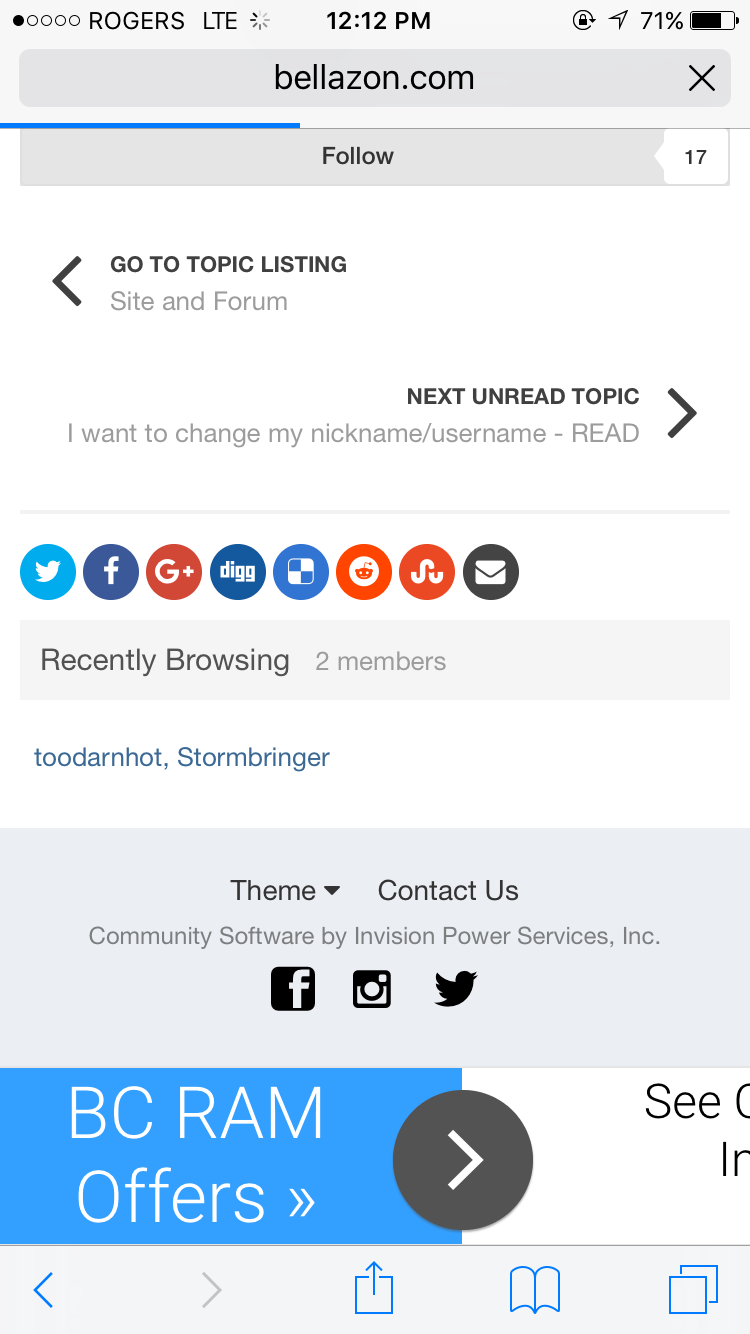
Task: Share topic by email
Action: [490, 572]
